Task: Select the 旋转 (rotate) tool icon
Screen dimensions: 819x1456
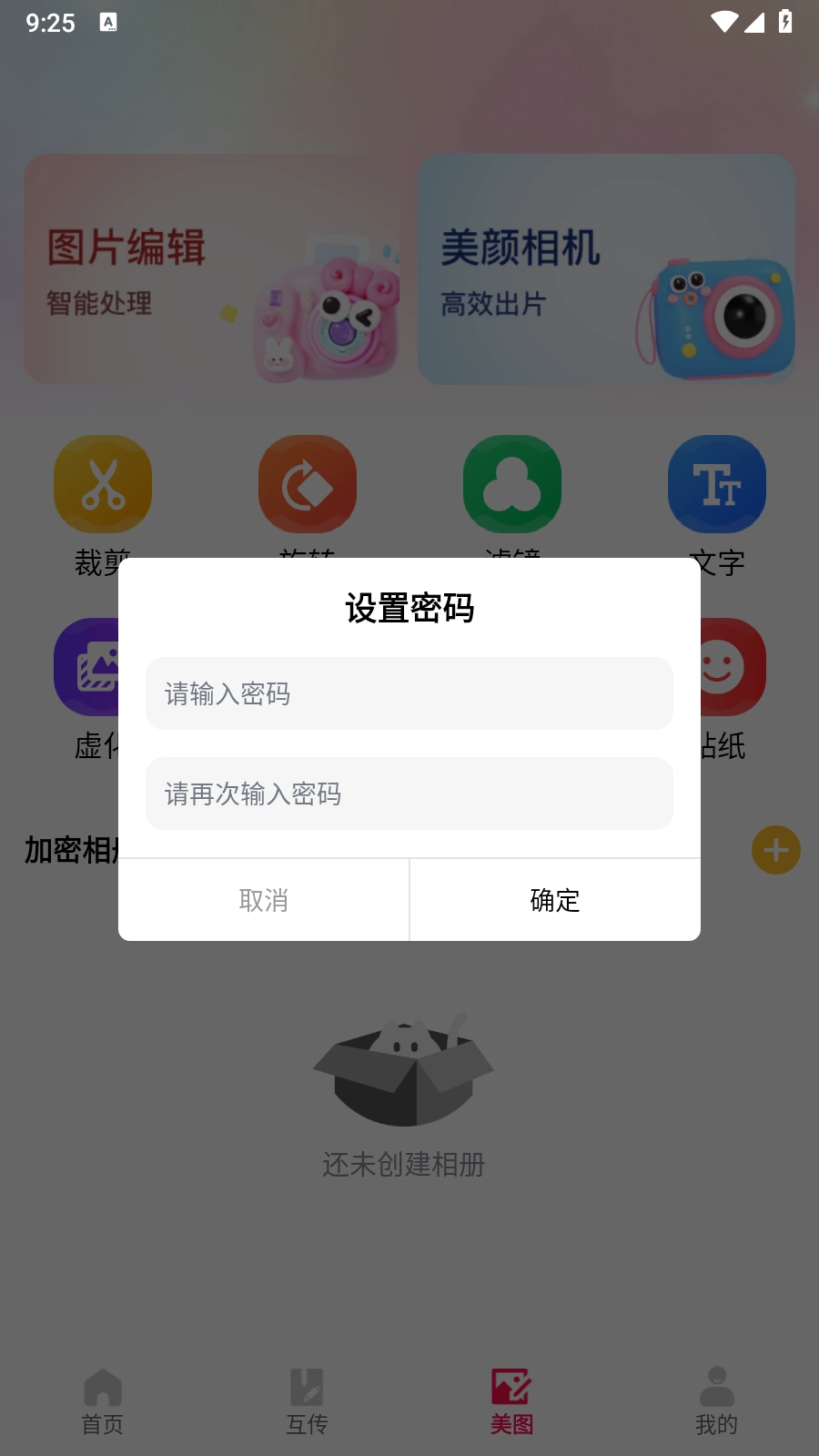Action: (x=307, y=483)
